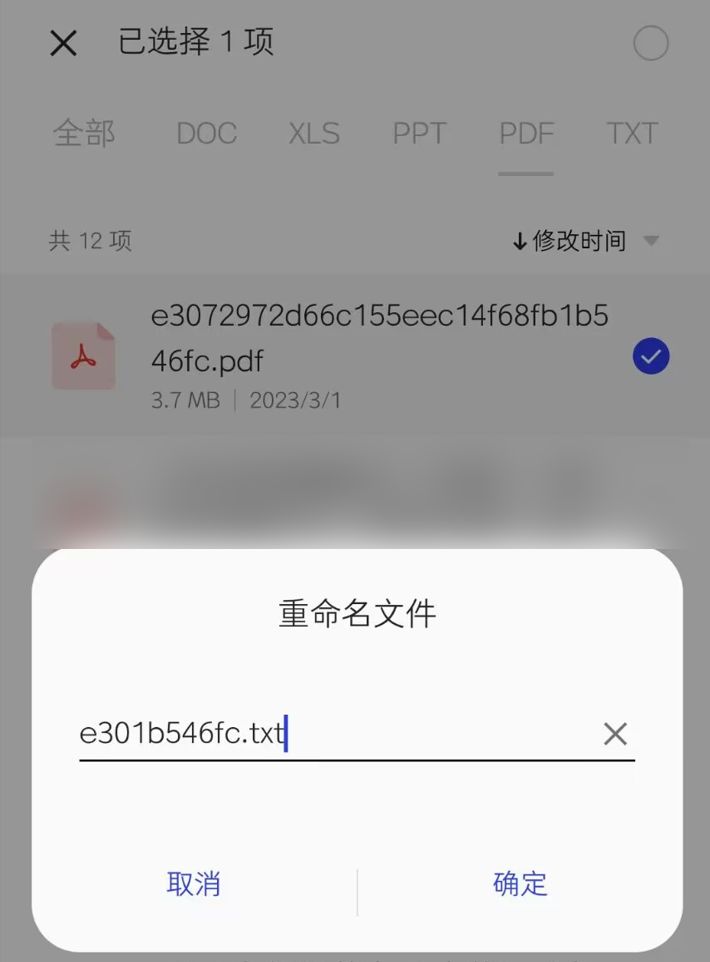The height and width of the screenshot is (962, 710).
Task: Open the 修改时间 sort dropdown
Action: coord(585,241)
